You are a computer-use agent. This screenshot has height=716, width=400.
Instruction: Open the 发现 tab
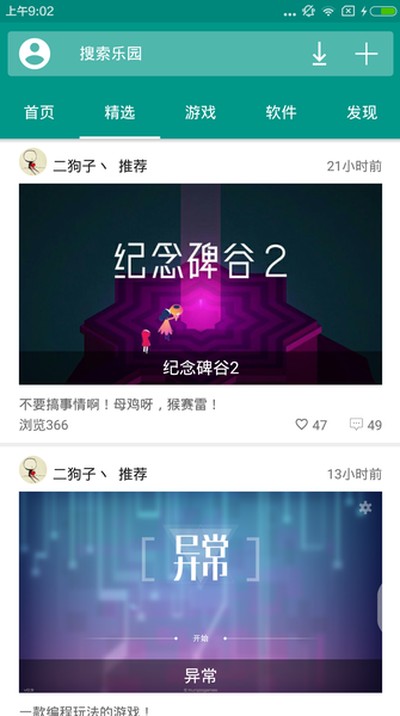(x=361, y=112)
